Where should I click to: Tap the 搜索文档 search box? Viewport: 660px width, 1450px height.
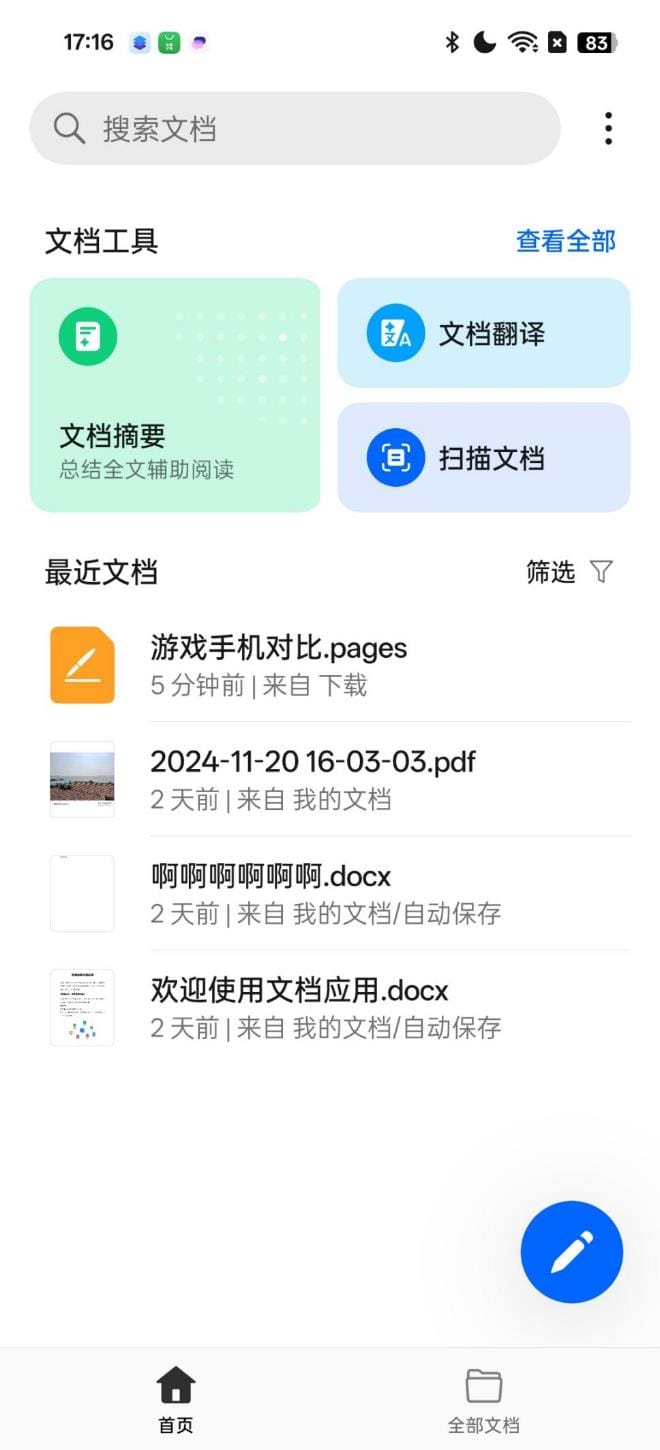[x=294, y=129]
